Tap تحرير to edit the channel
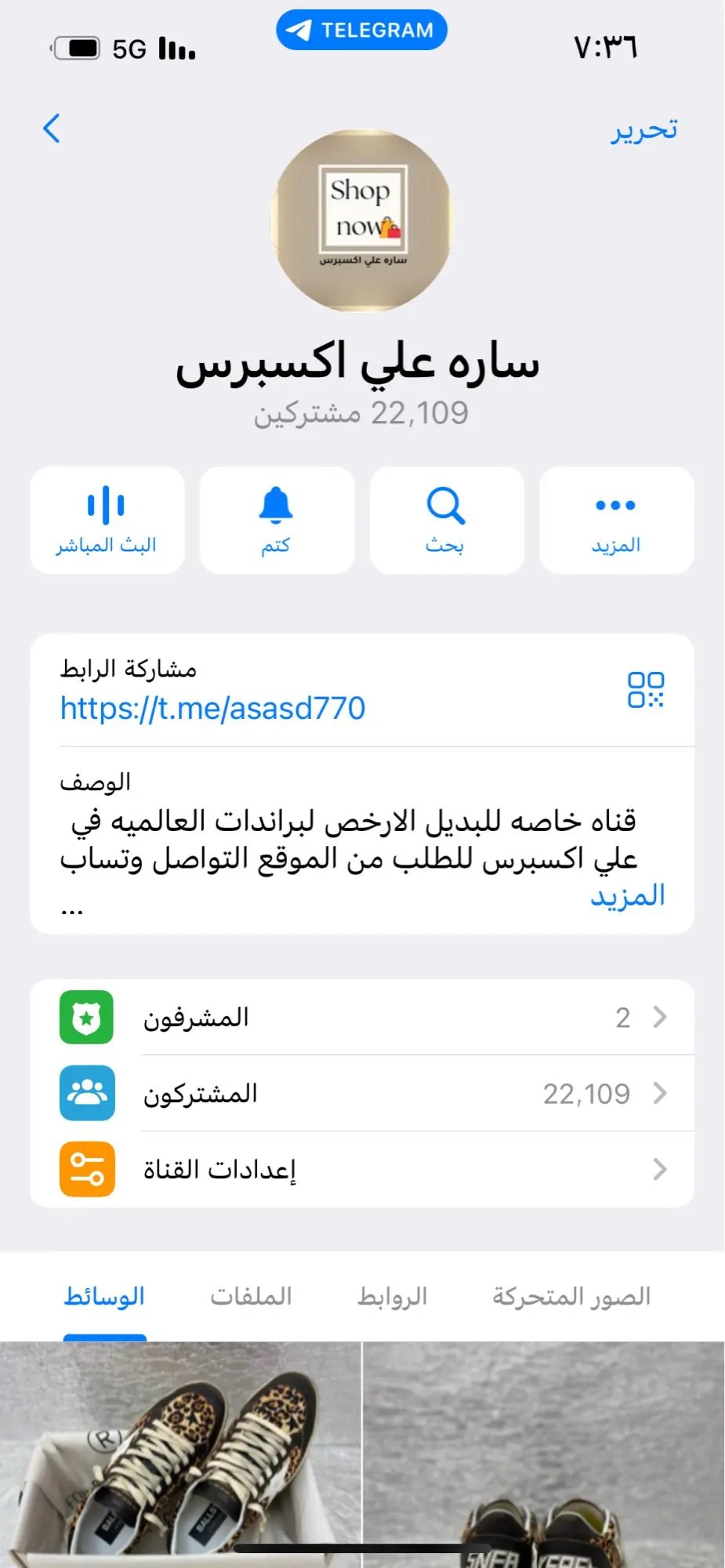Image resolution: width=725 pixels, height=1568 pixels. click(643, 130)
